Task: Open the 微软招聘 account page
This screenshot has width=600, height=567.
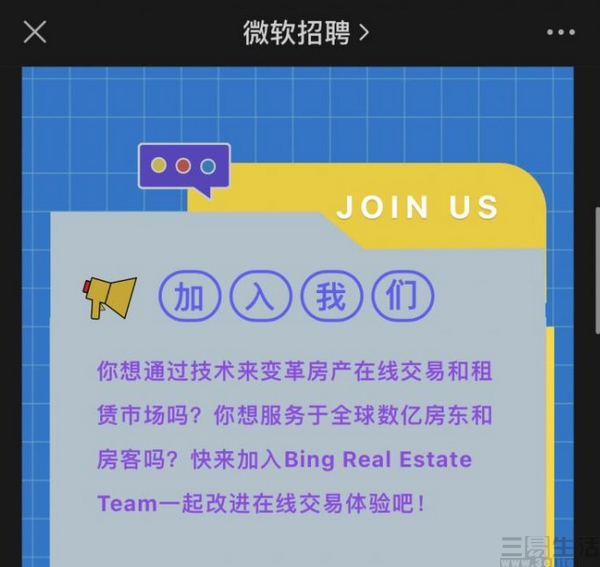Action: [x=305, y=32]
